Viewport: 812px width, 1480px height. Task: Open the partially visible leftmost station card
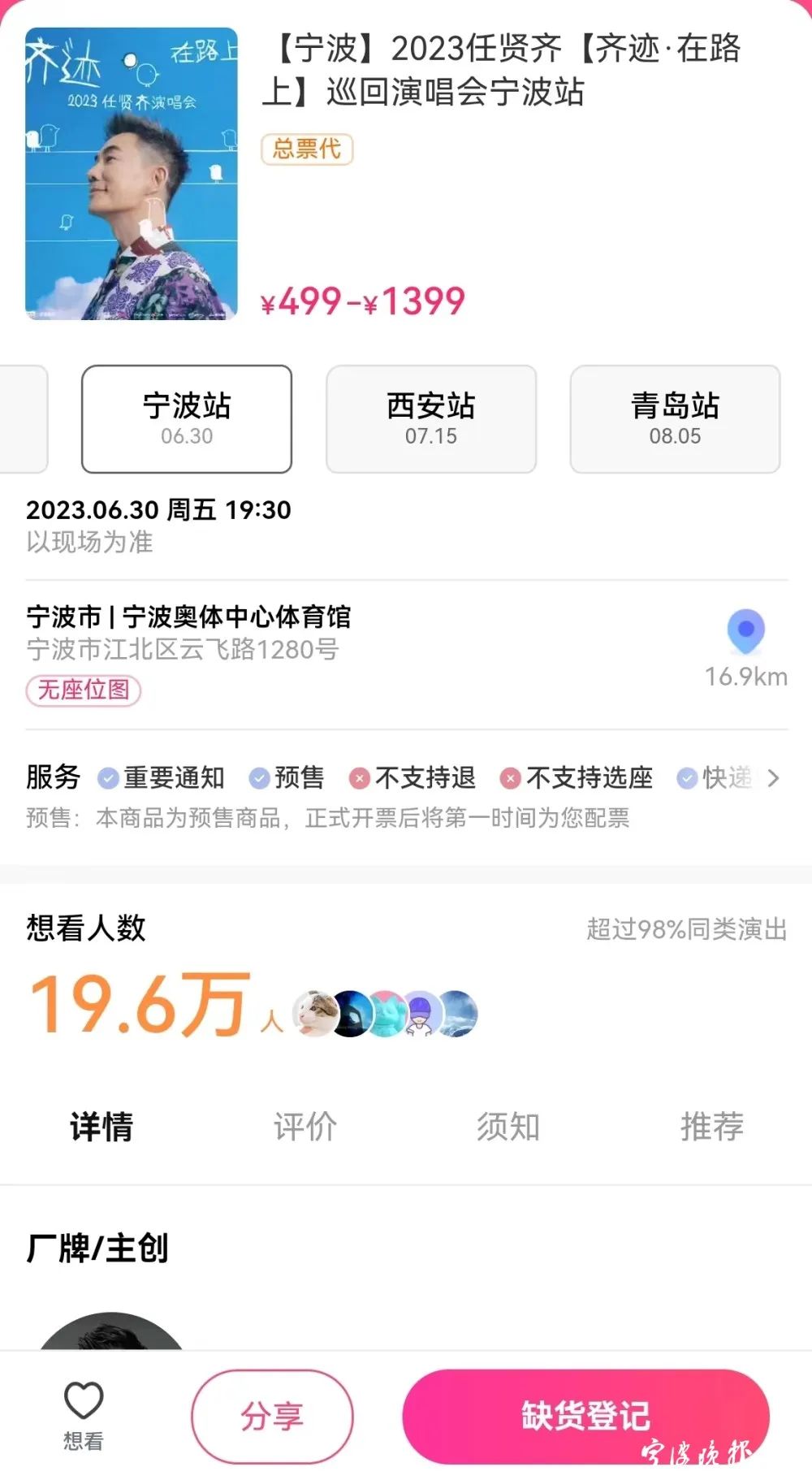[x=20, y=418]
